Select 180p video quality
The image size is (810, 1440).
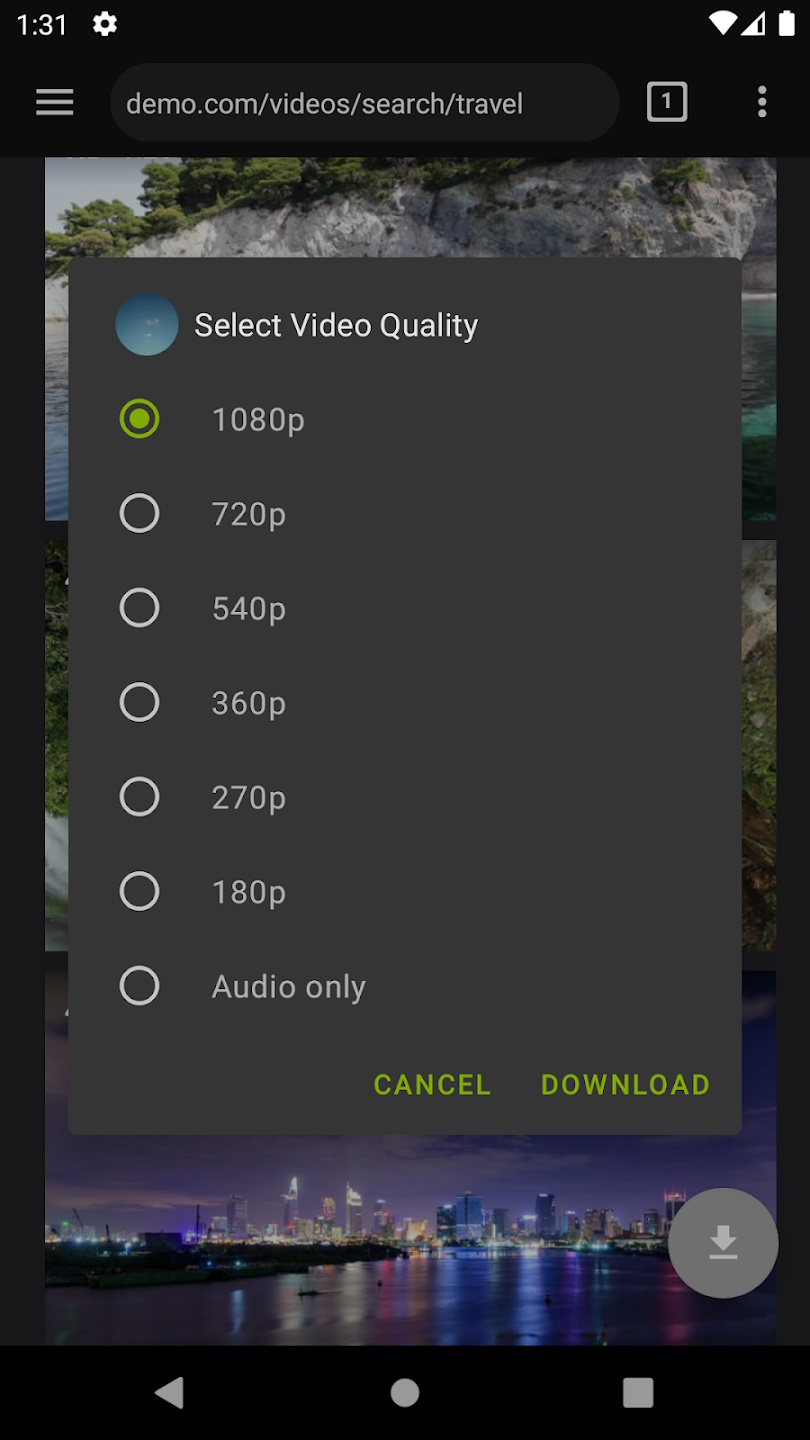pos(139,891)
